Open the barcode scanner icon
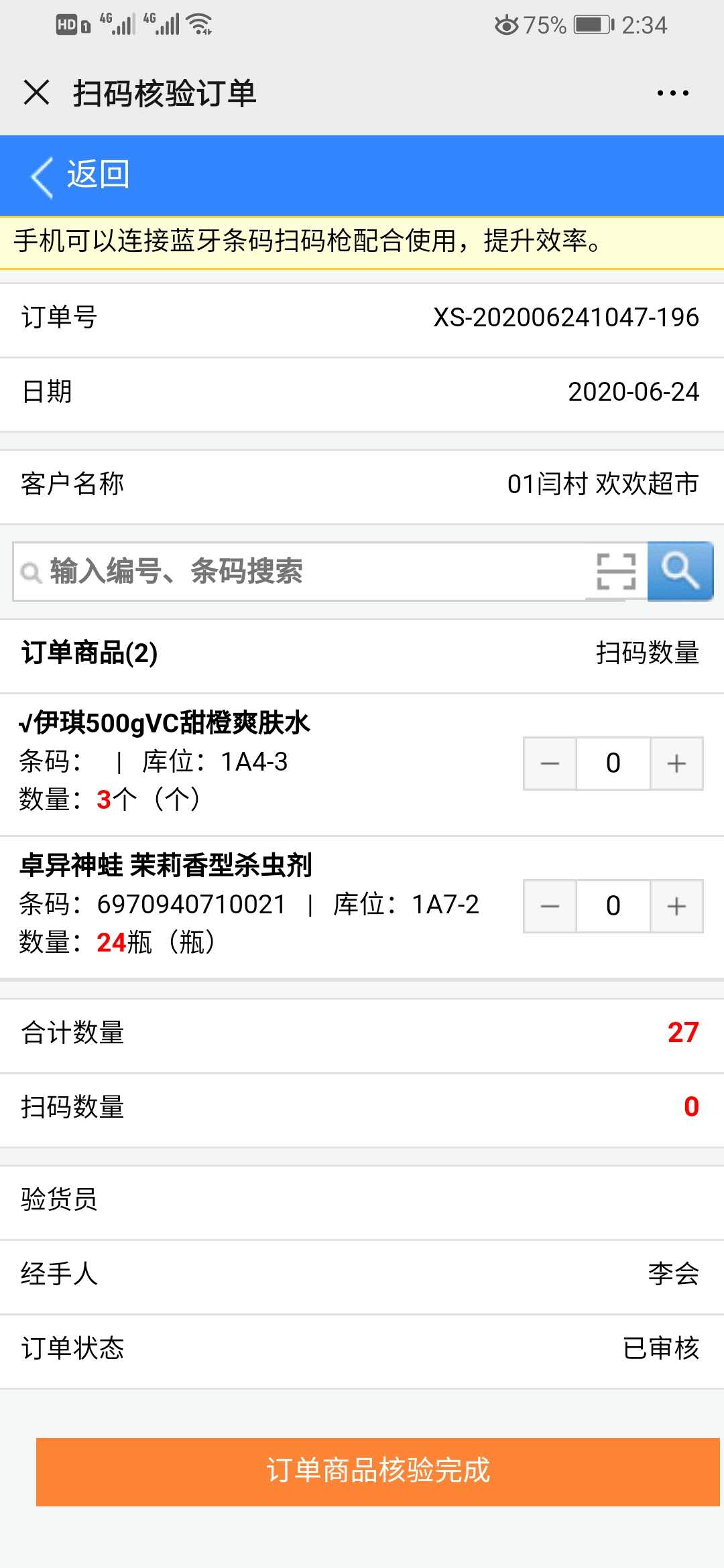The width and height of the screenshot is (724, 1568). point(616,572)
